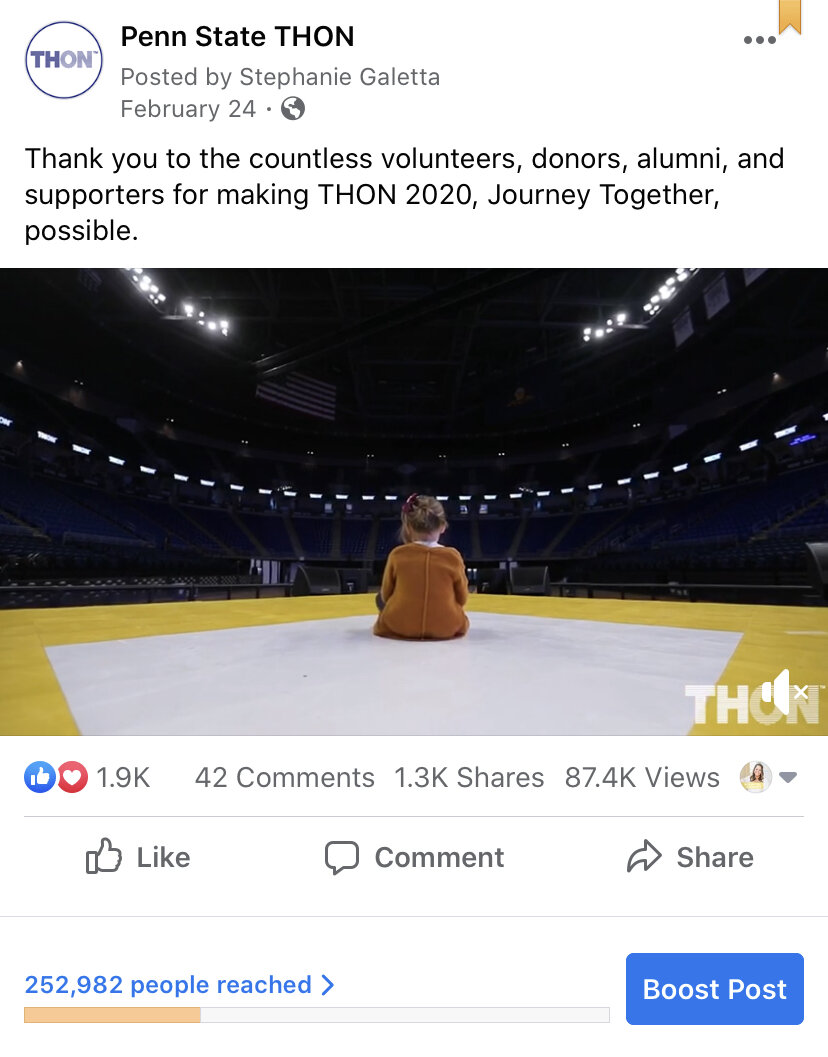Like this THON post
Image resolution: width=828 pixels, height=1057 pixels.
(x=138, y=857)
